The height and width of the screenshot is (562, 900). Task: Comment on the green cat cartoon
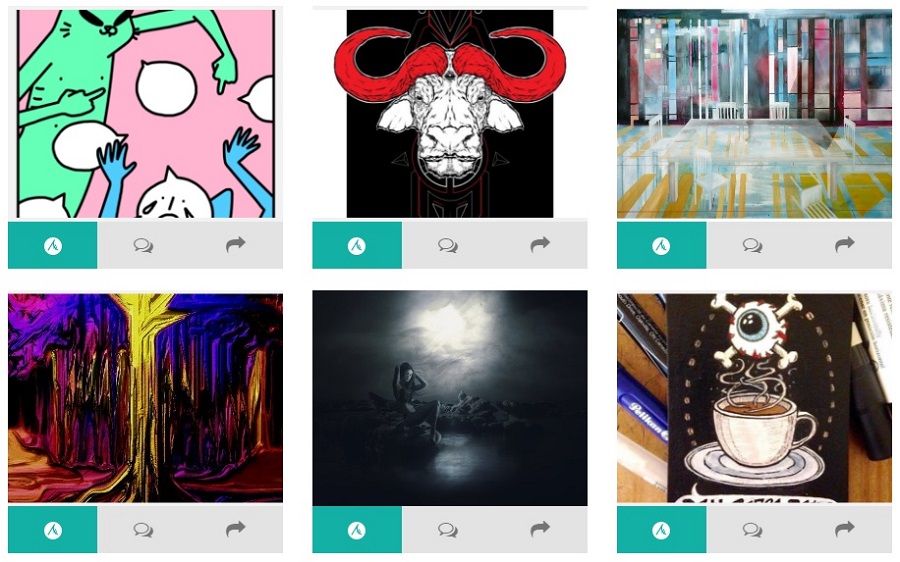[143, 245]
